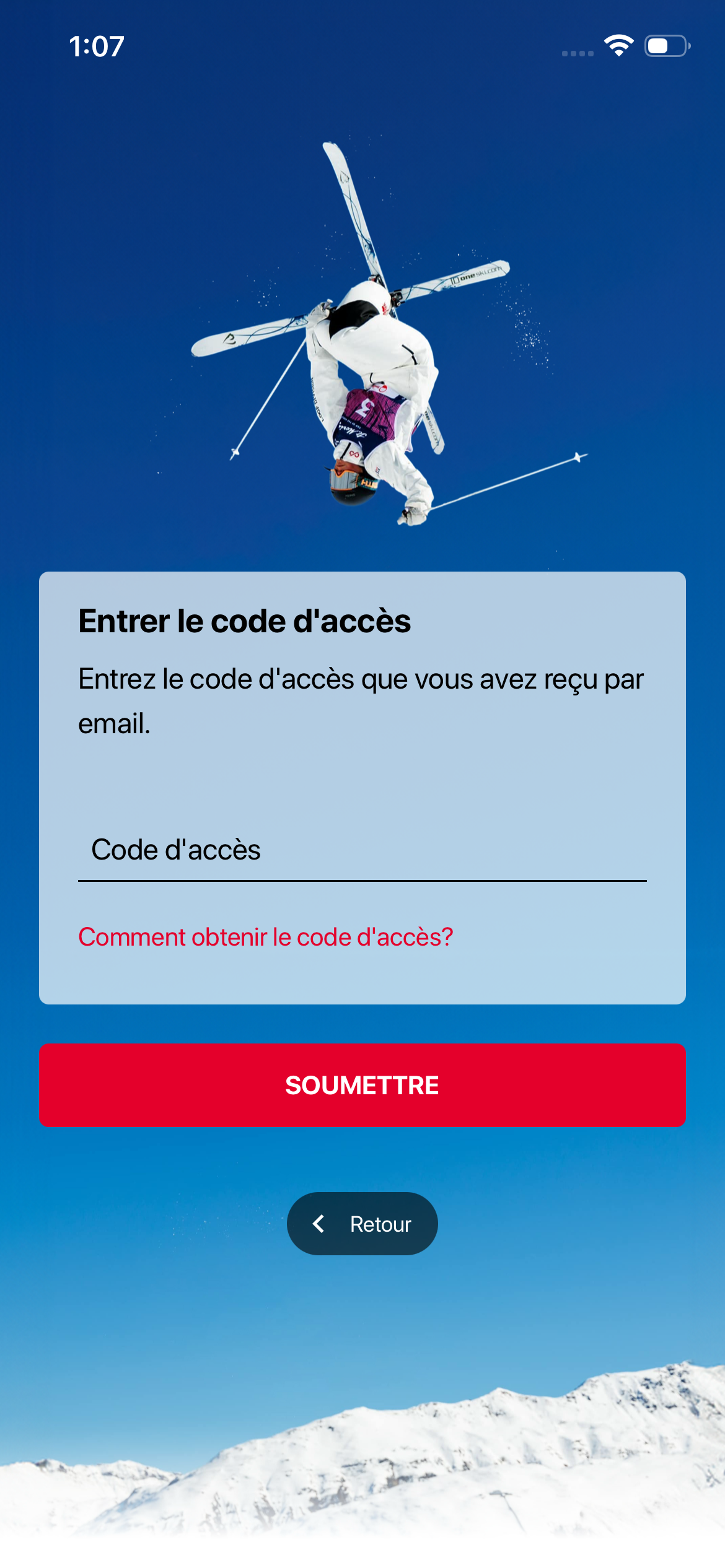Click the time display showing 1:07
The width and height of the screenshot is (725, 1568).
[96, 46]
